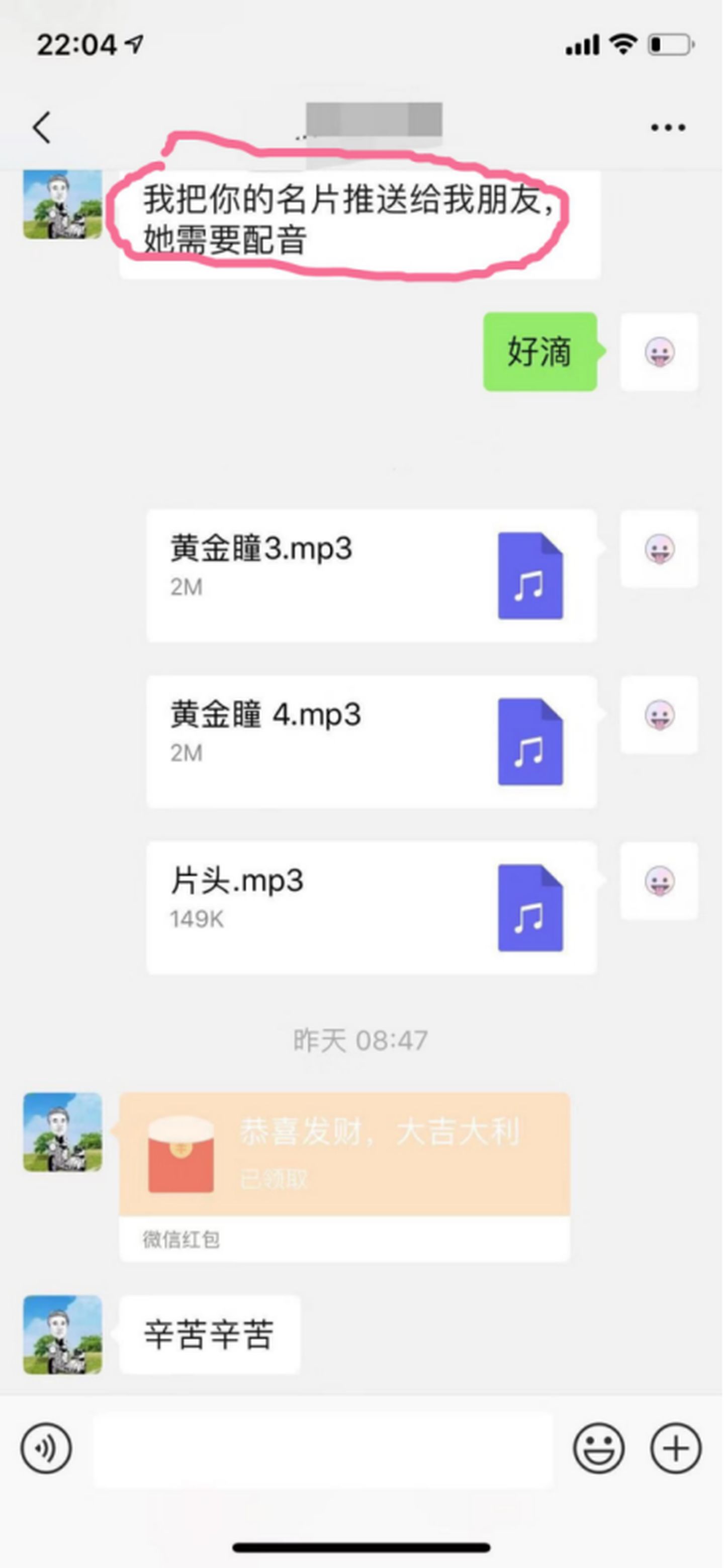The height and width of the screenshot is (1568, 724).
Task: Tap the Wi-Fi icon in the status bar
Action: point(622,44)
